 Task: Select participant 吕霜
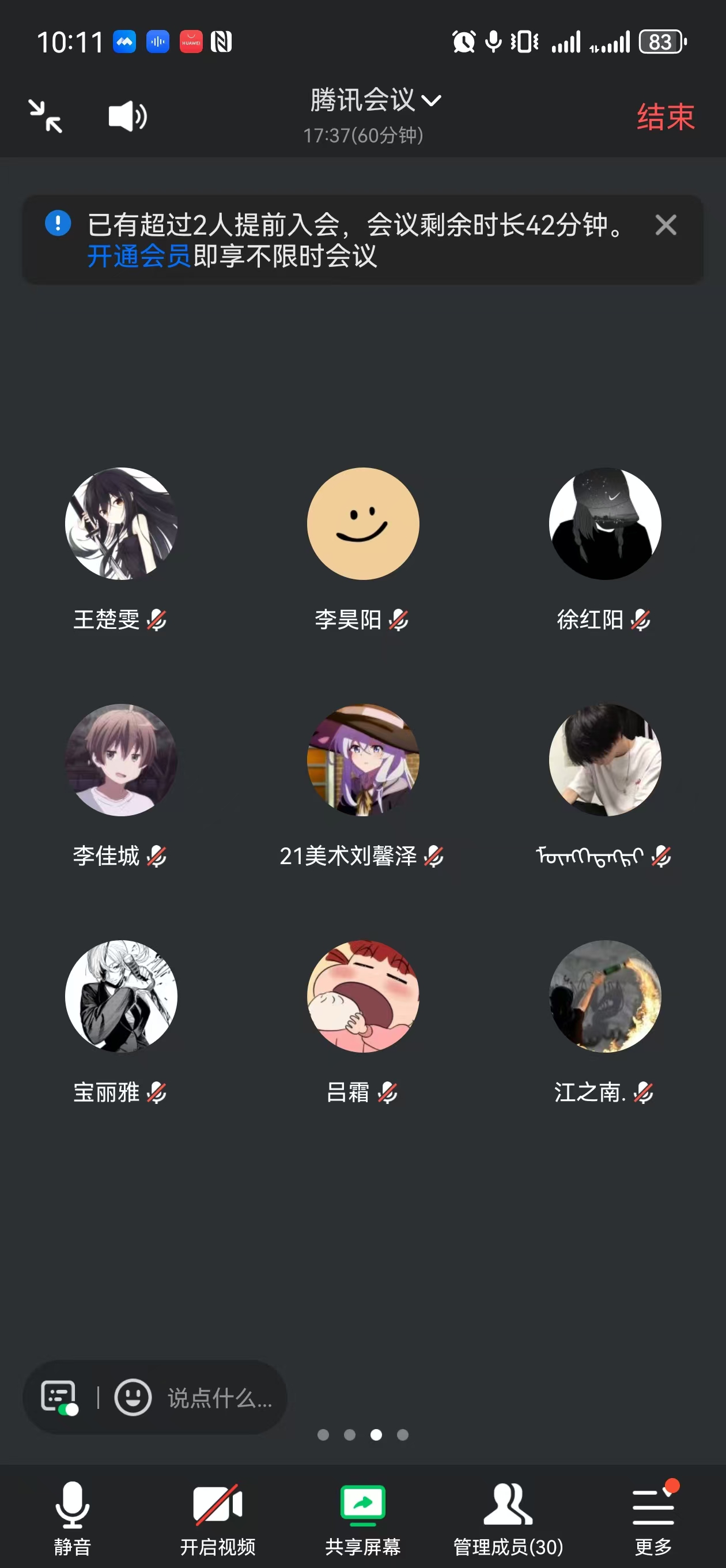(x=362, y=997)
